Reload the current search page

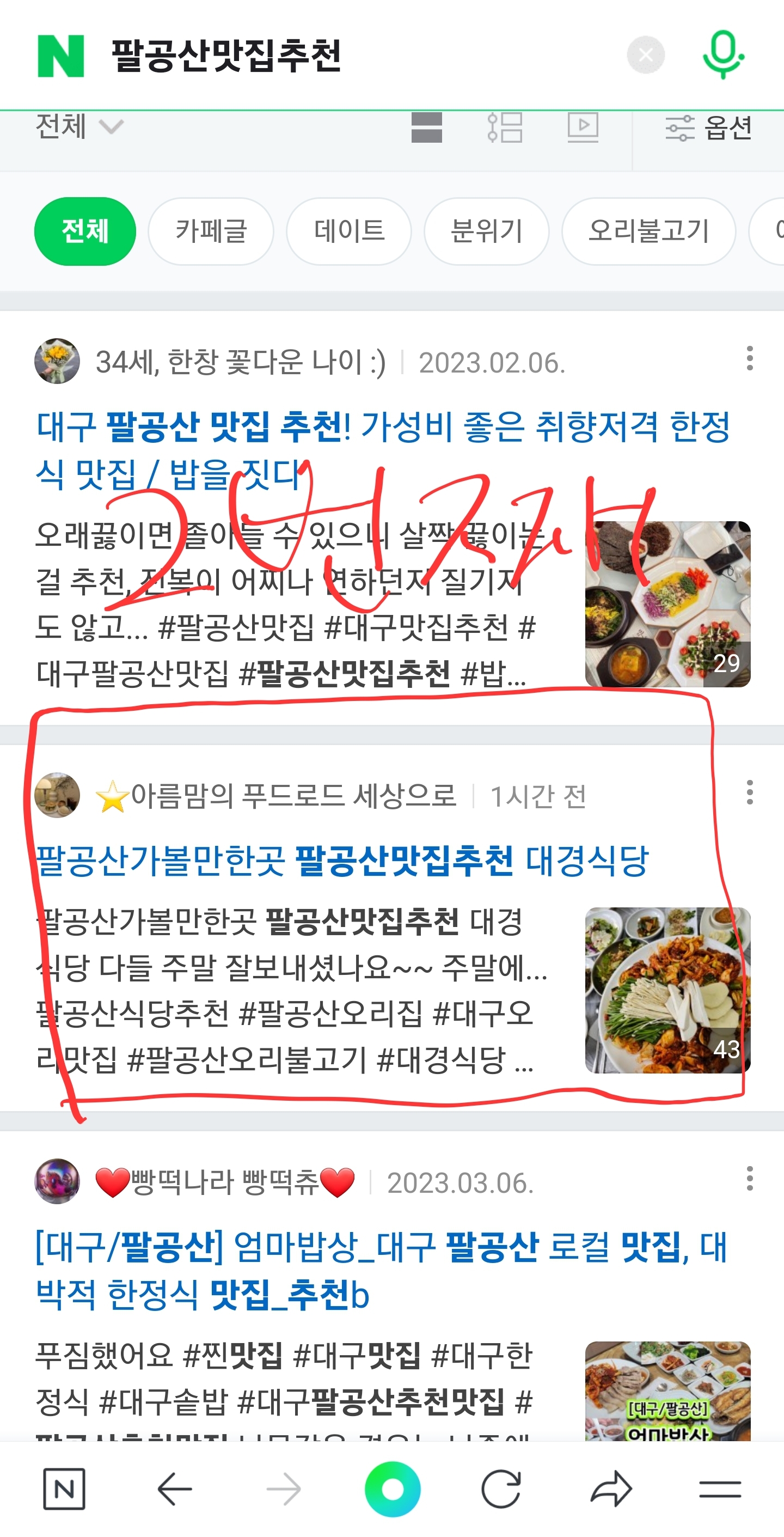click(500, 1489)
